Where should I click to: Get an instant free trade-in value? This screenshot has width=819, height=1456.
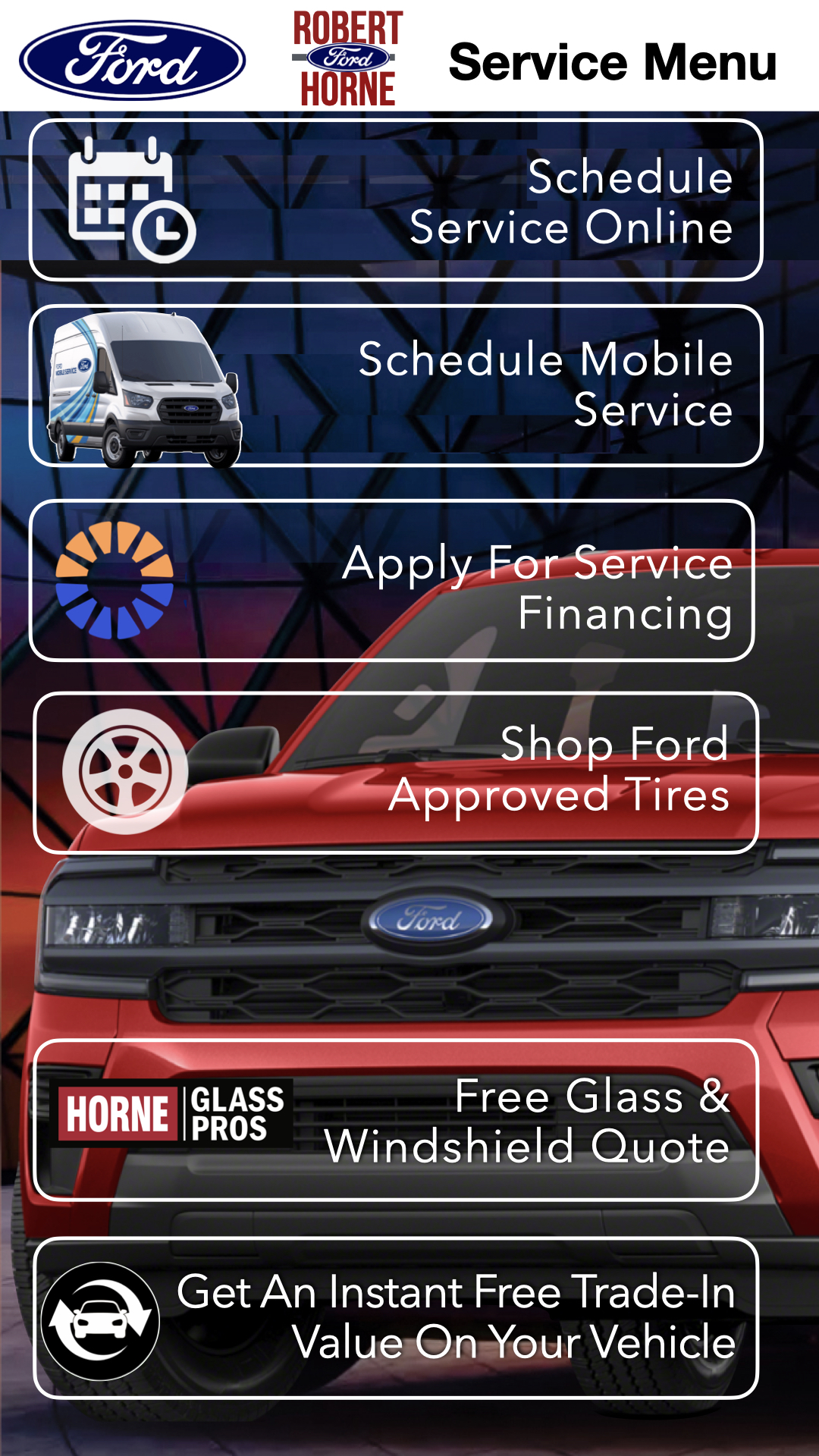(396, 1318)
